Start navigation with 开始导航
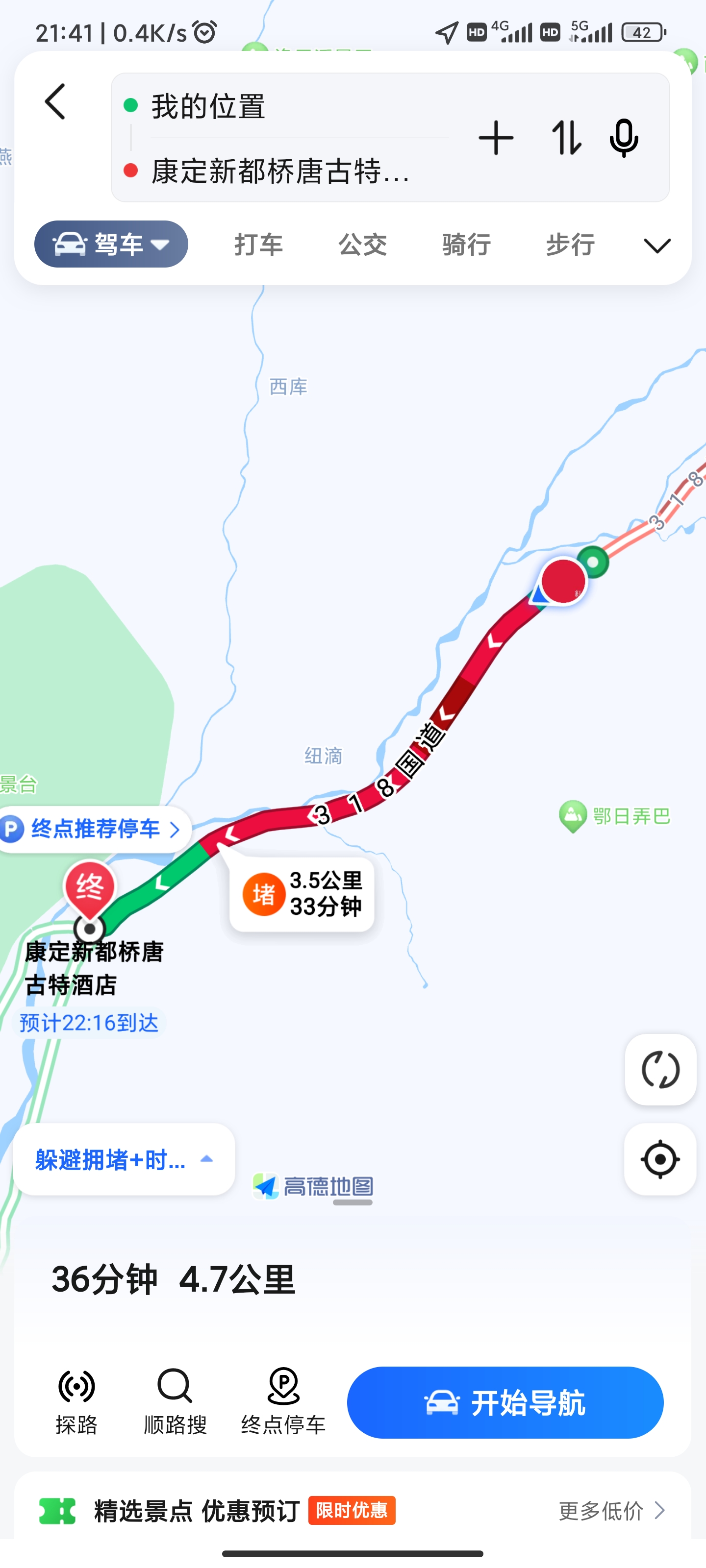The height and width of the screenshot is (1568, 706). click(x=505, y=1402)
